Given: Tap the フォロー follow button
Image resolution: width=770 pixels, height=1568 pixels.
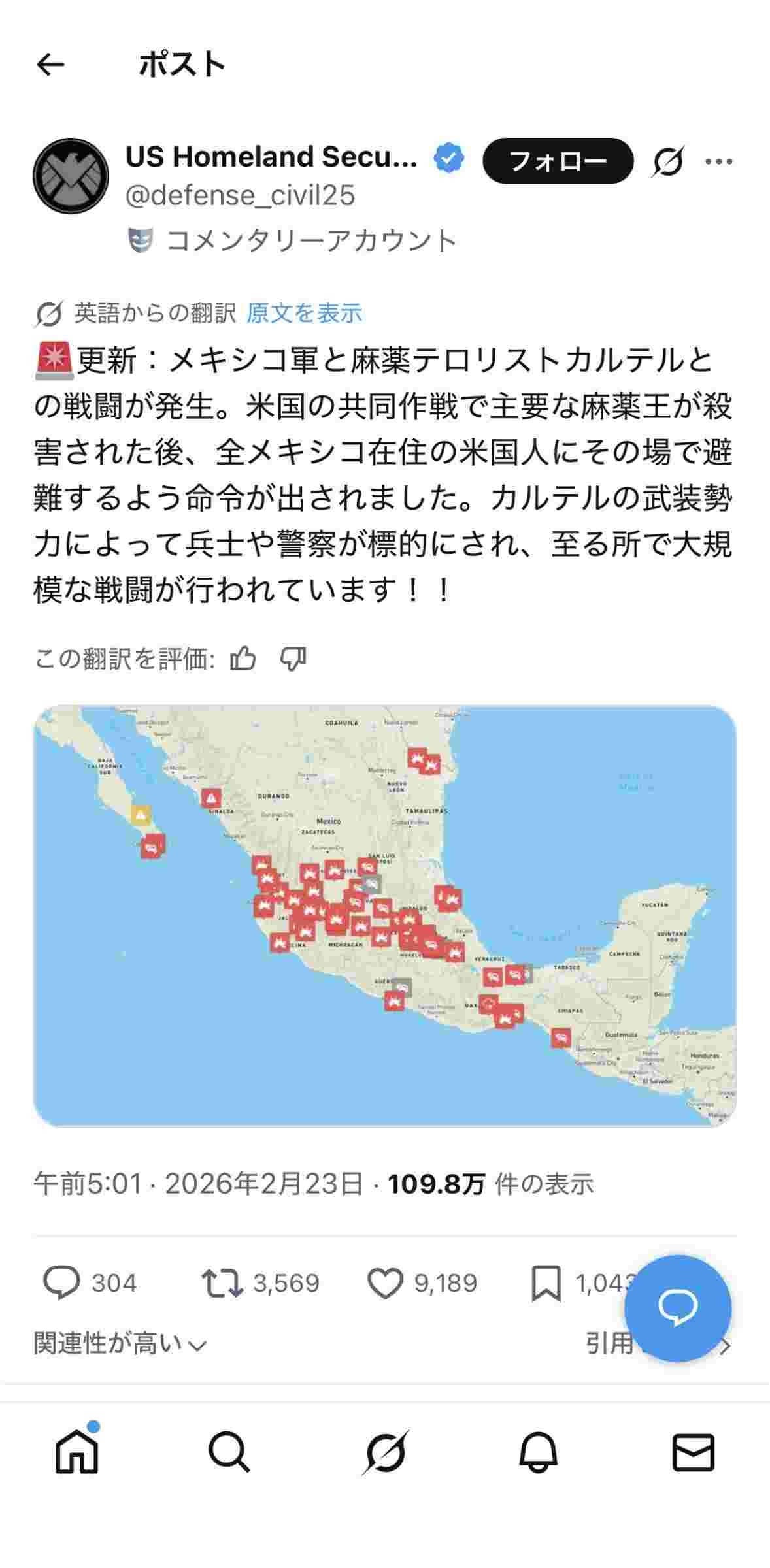Looking at the screenshot, I should pos(558,161).
